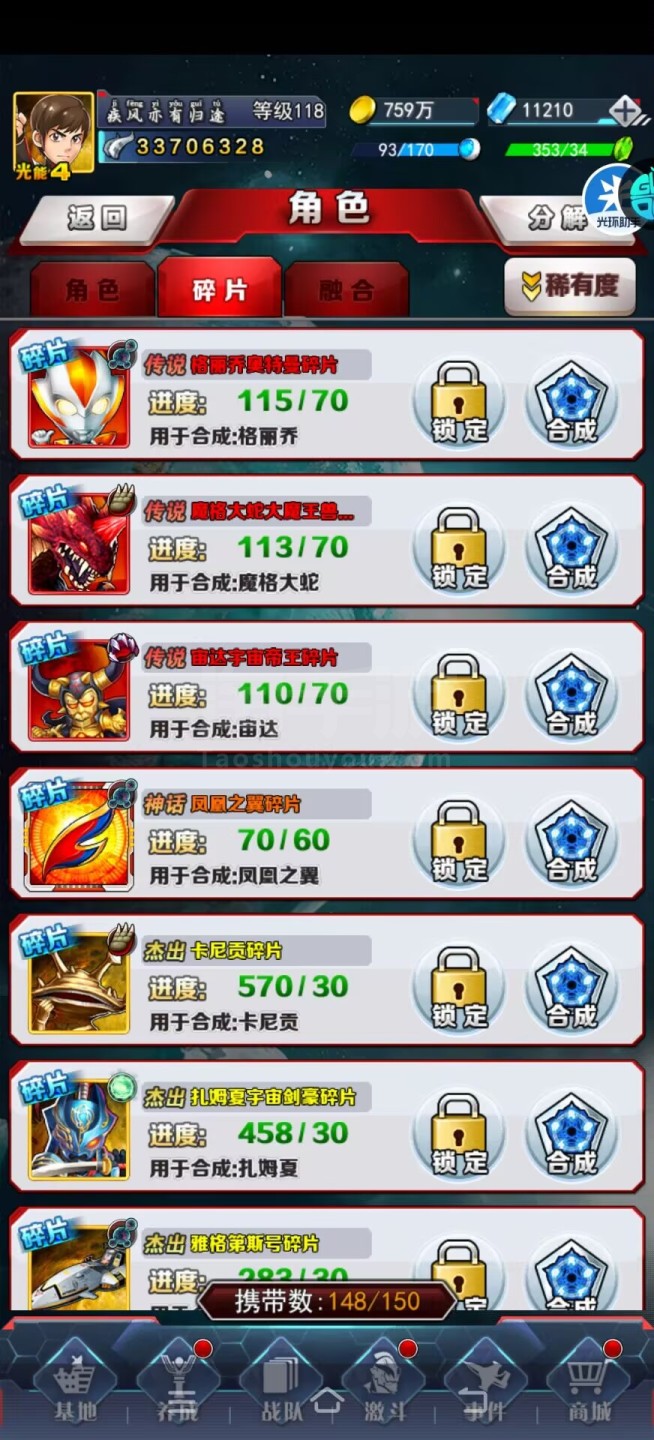654x1440 pixels.
Task: Lock the 卡尼贡 fragment
Action: pyautogui.click(x=459, y=988)
